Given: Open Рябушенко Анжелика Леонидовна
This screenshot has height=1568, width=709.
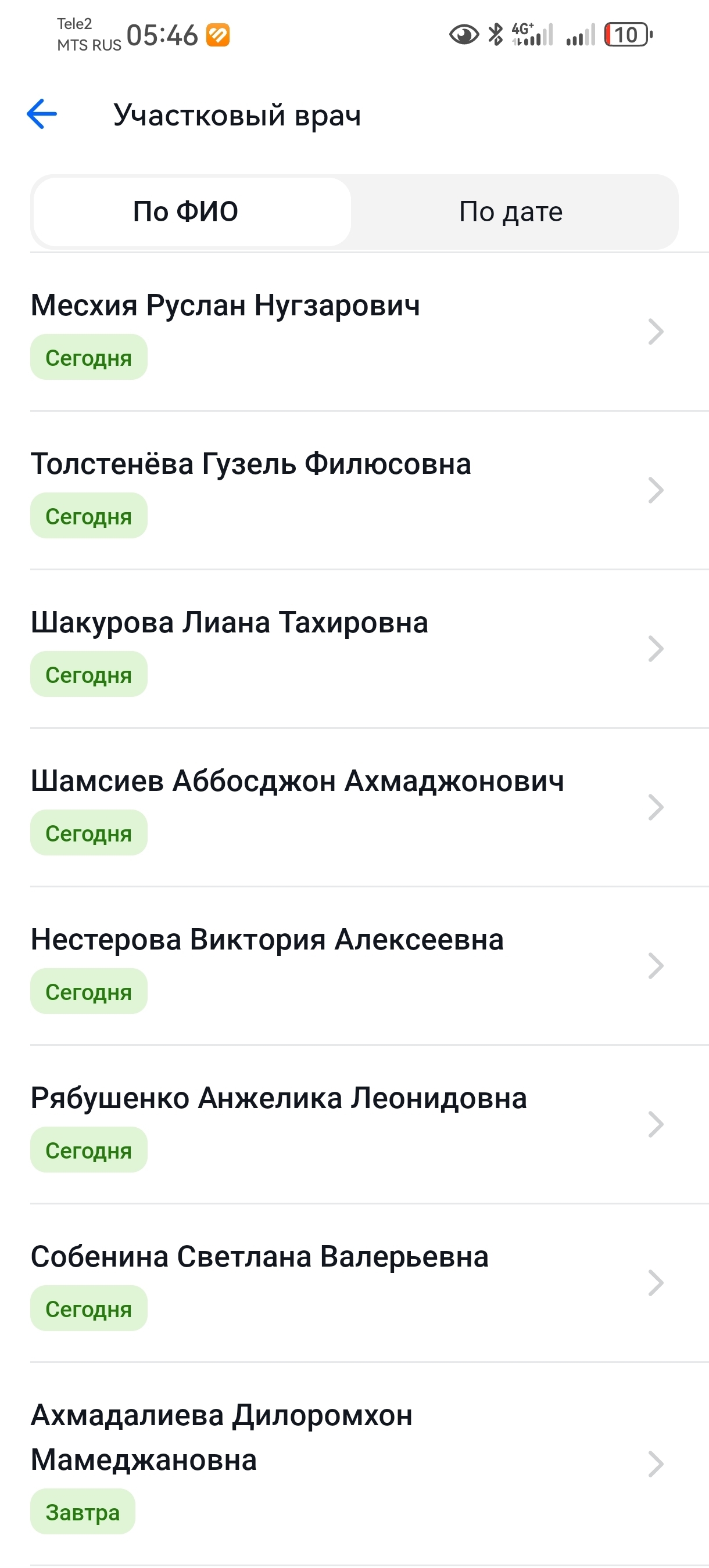Looking at the screenshot, I should 347,1124.
